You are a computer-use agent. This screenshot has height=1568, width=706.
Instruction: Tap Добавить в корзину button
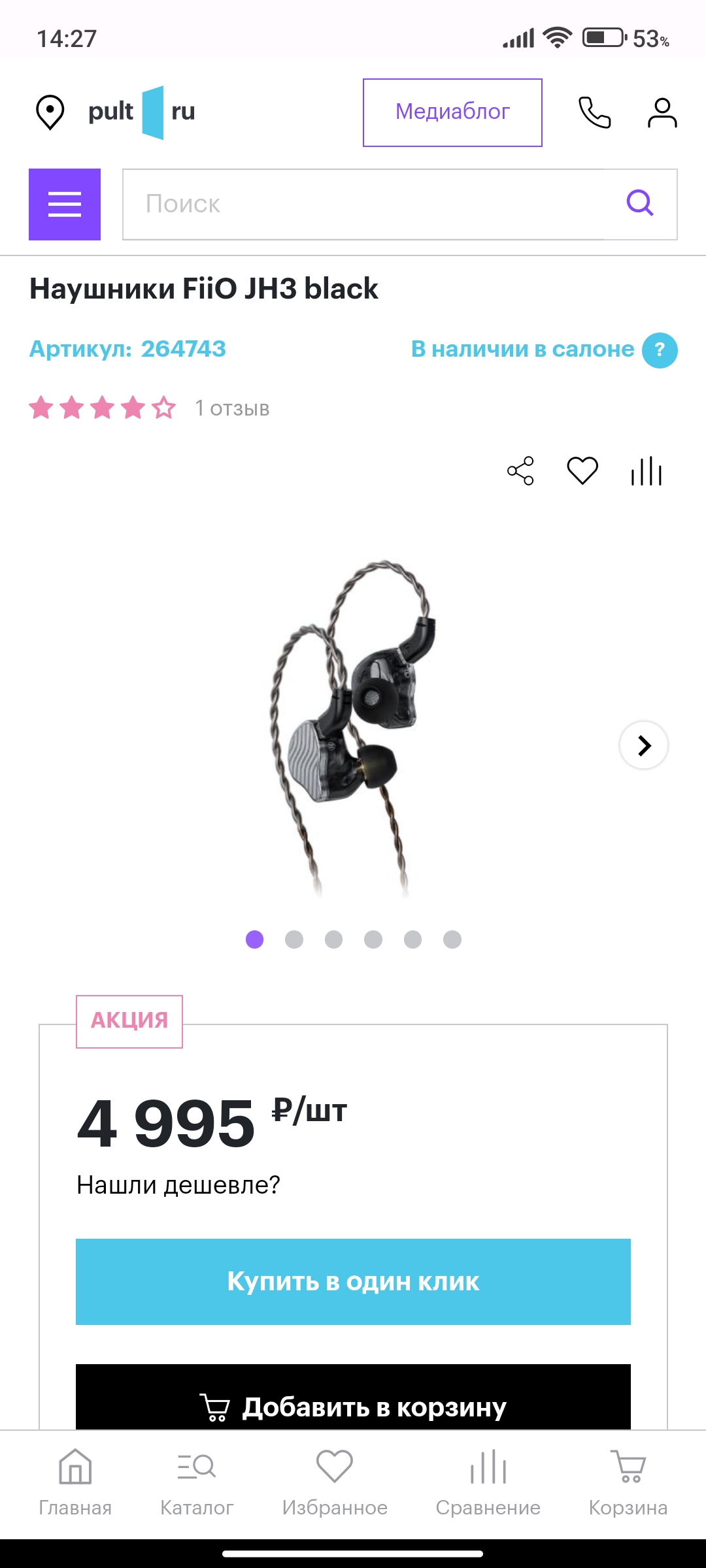pyautogui.click(x=353, y=1398)
